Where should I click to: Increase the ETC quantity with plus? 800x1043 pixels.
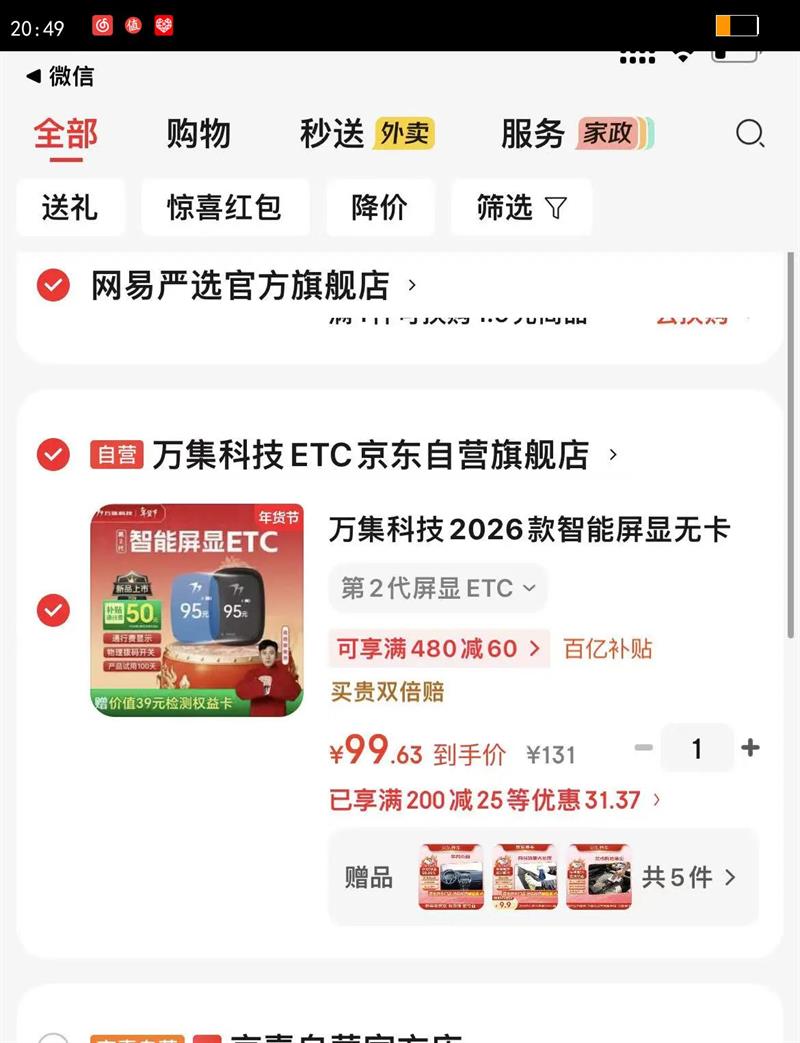point(750,748)
